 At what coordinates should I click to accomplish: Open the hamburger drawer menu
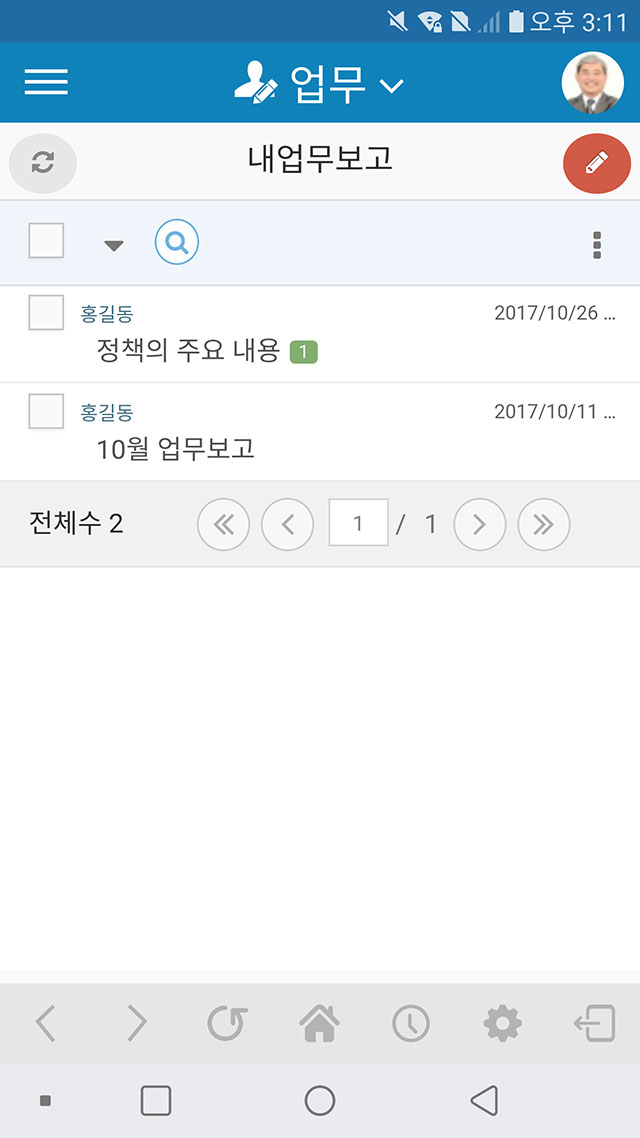46,82
